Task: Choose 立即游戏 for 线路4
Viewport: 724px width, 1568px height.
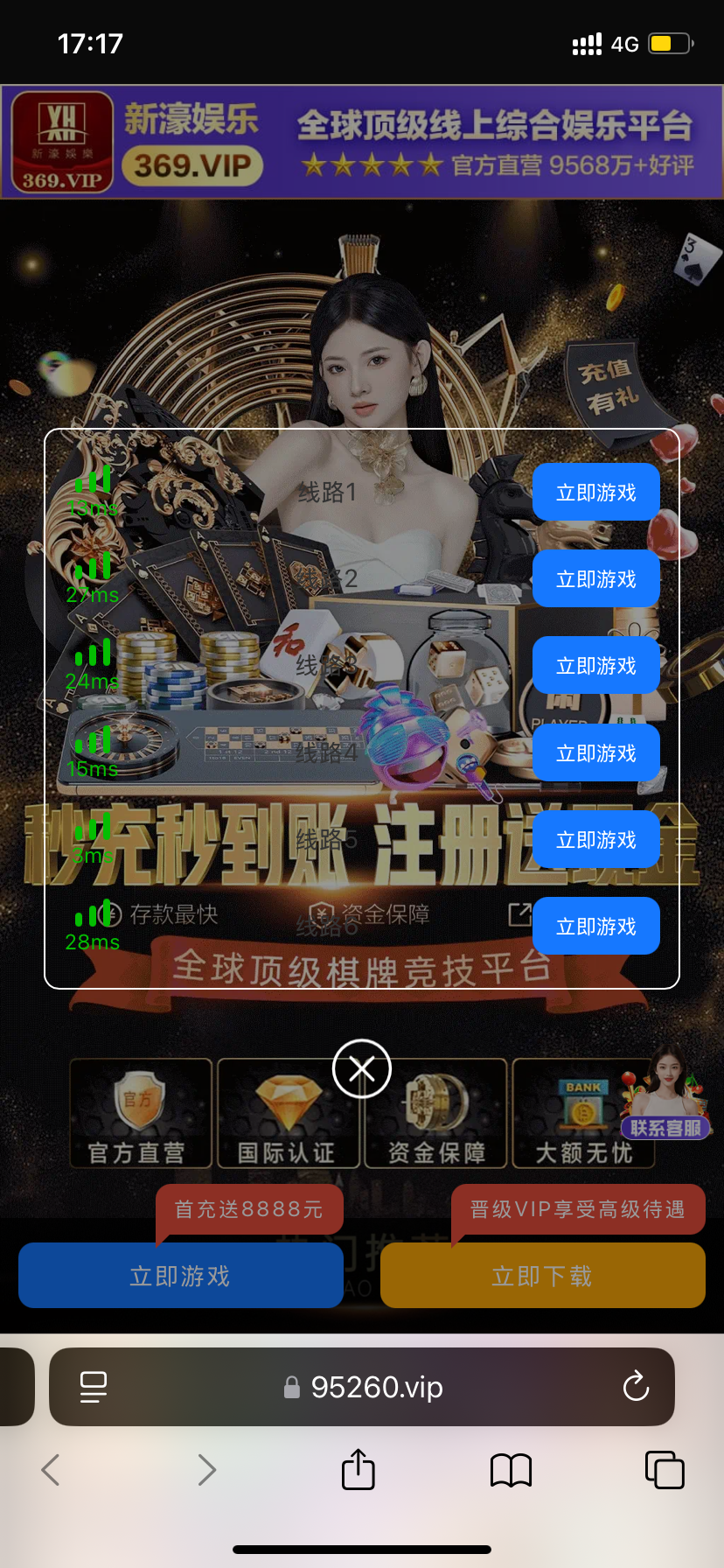Action: 595,753
